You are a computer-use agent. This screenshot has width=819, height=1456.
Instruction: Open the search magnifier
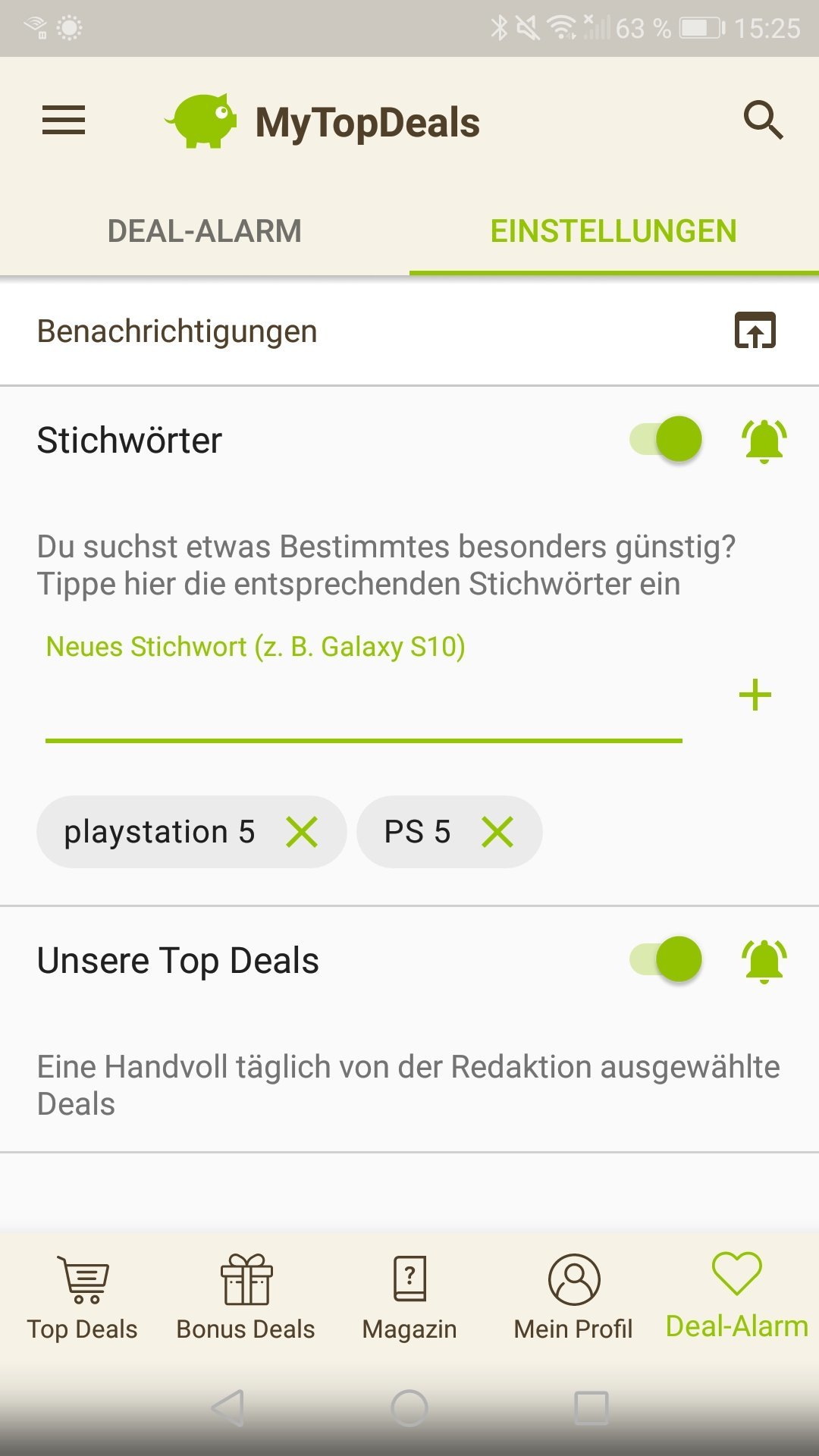click(763, 121)
